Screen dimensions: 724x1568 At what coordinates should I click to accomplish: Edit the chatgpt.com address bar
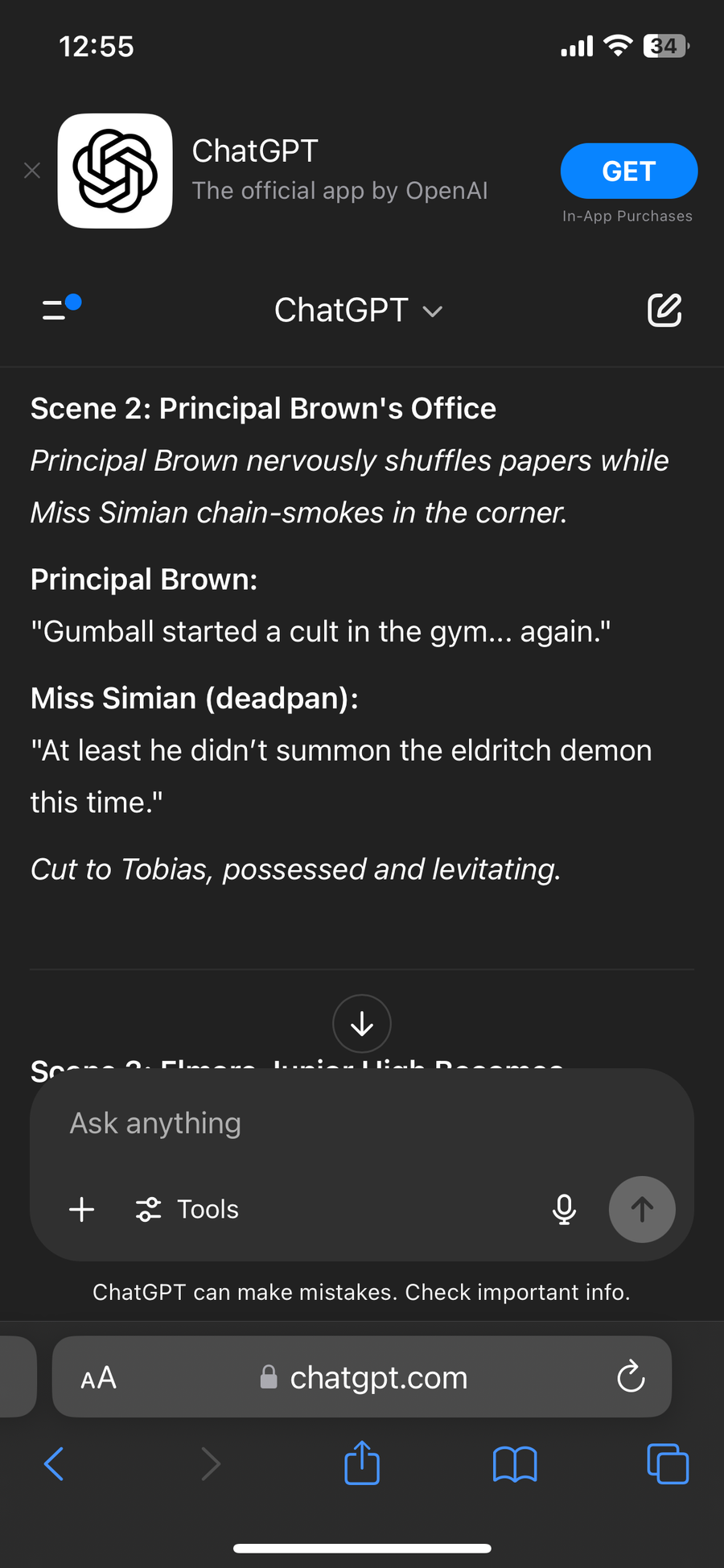tap(362, 1377)
